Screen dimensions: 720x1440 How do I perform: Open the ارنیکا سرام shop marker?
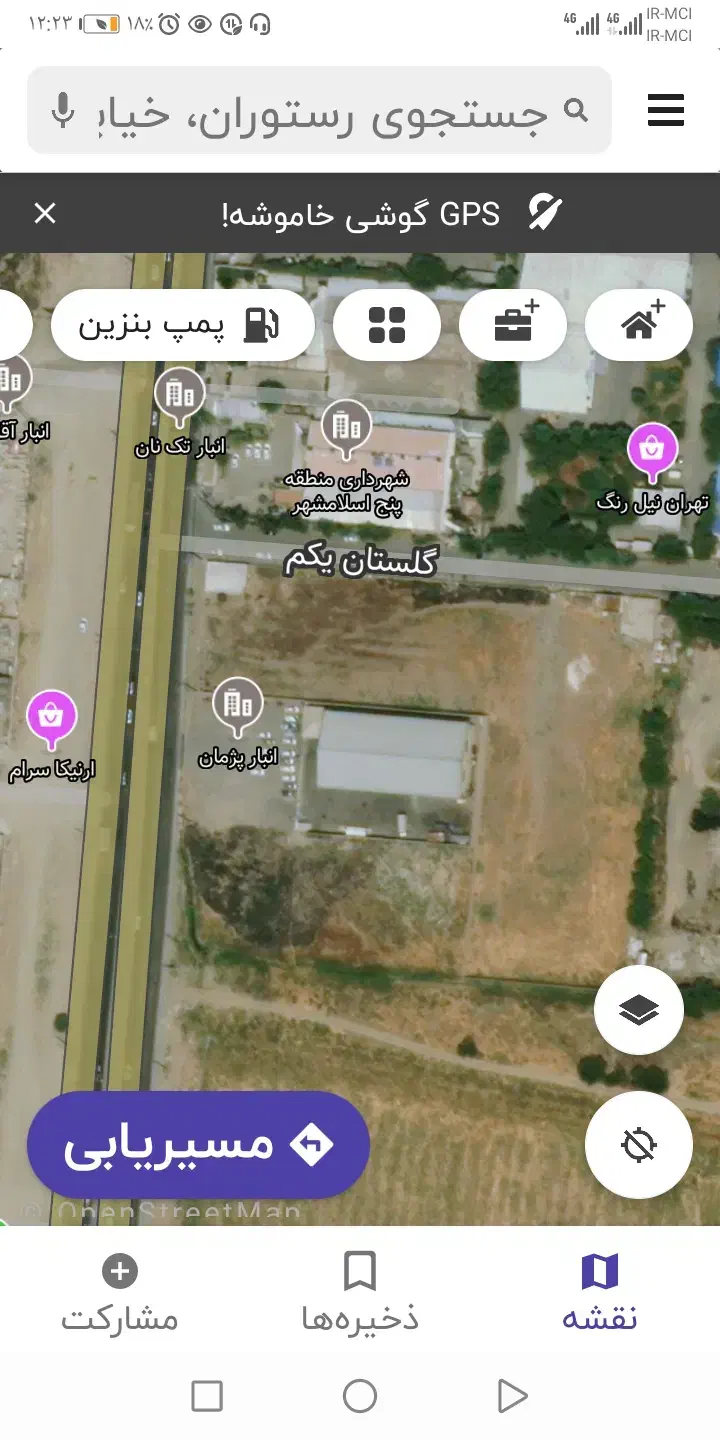(52, 717)
